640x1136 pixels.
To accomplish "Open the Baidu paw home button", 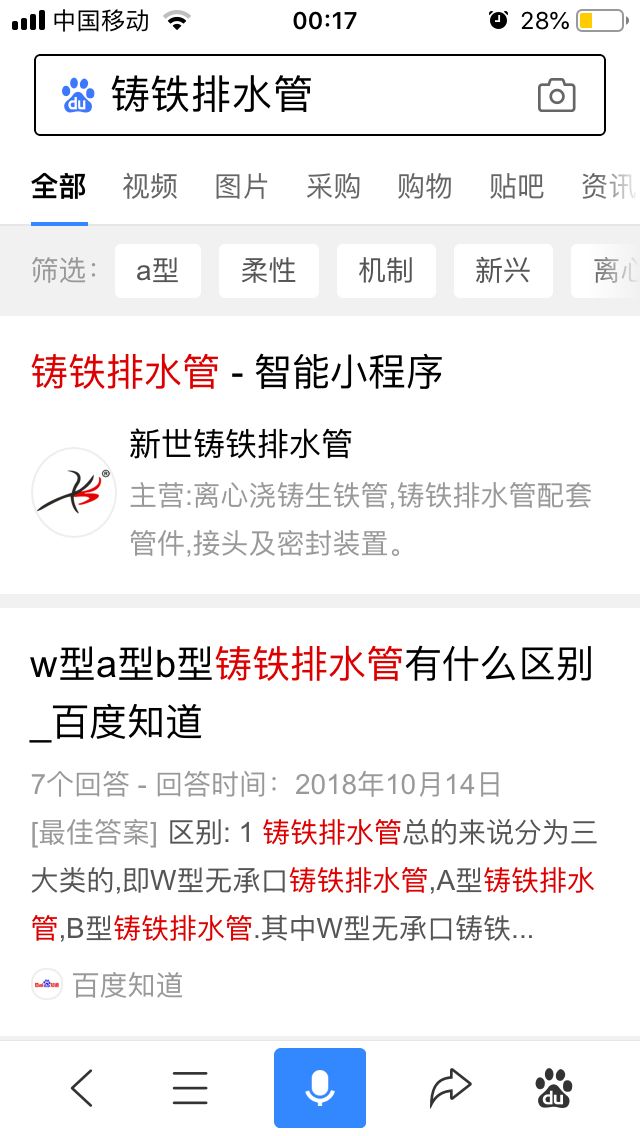I will 554,1087.
